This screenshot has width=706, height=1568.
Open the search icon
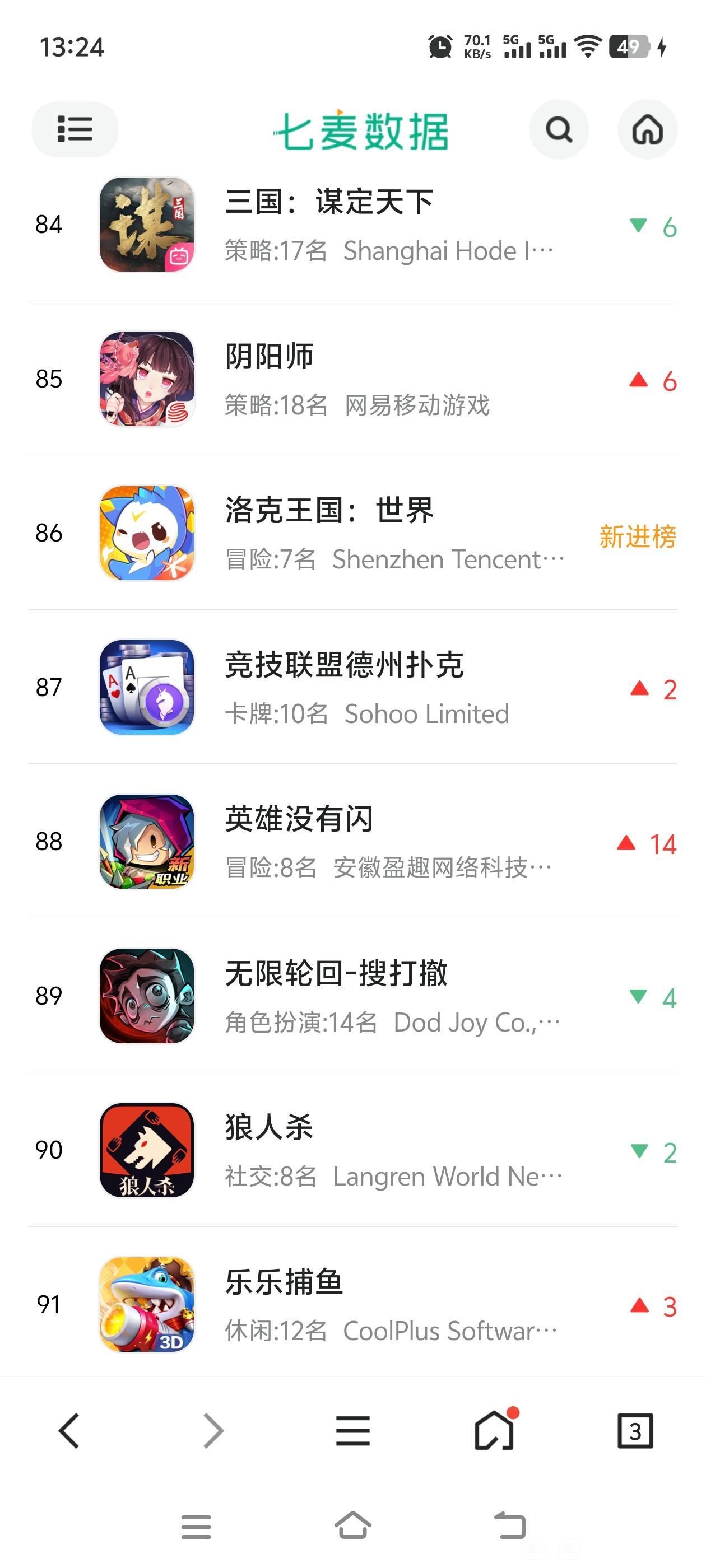(x=559, y=129)
